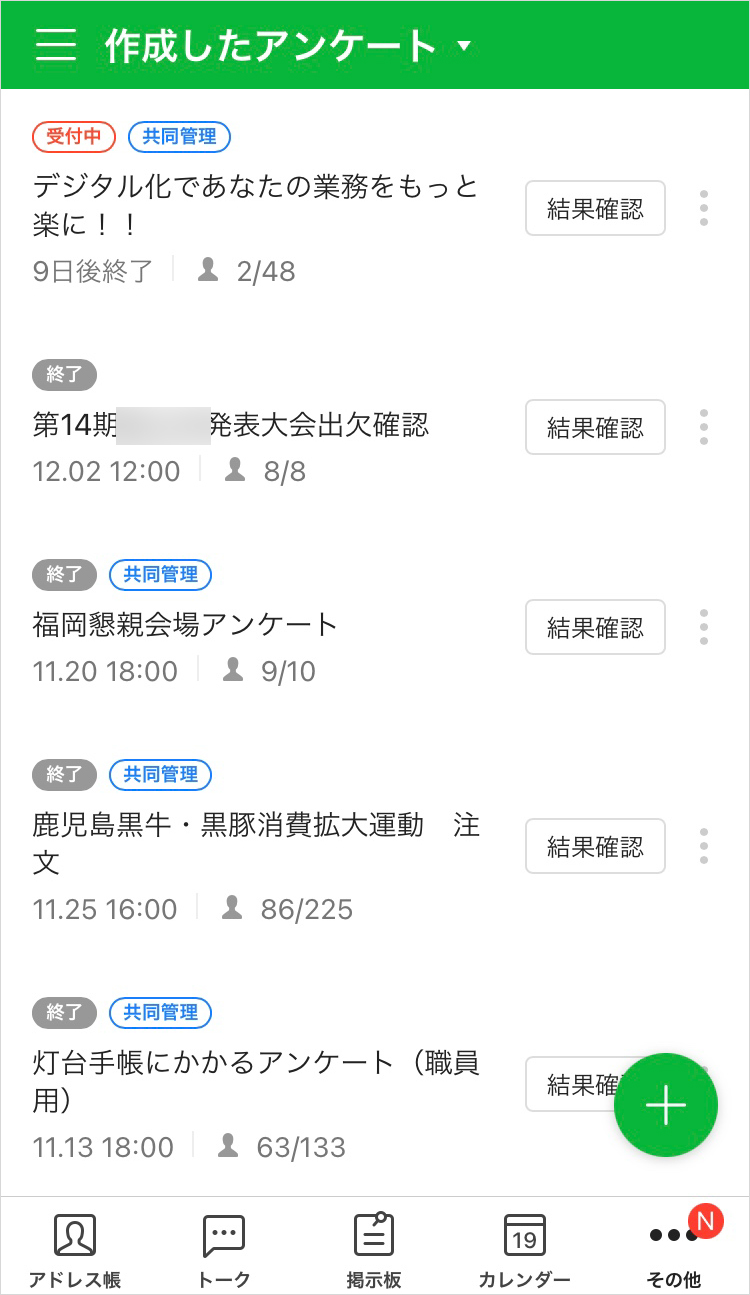The image size is (750, 1295).
Task: Open the 第14期 発表大会出欠確認 survey
Action: (x=231, y=425)
